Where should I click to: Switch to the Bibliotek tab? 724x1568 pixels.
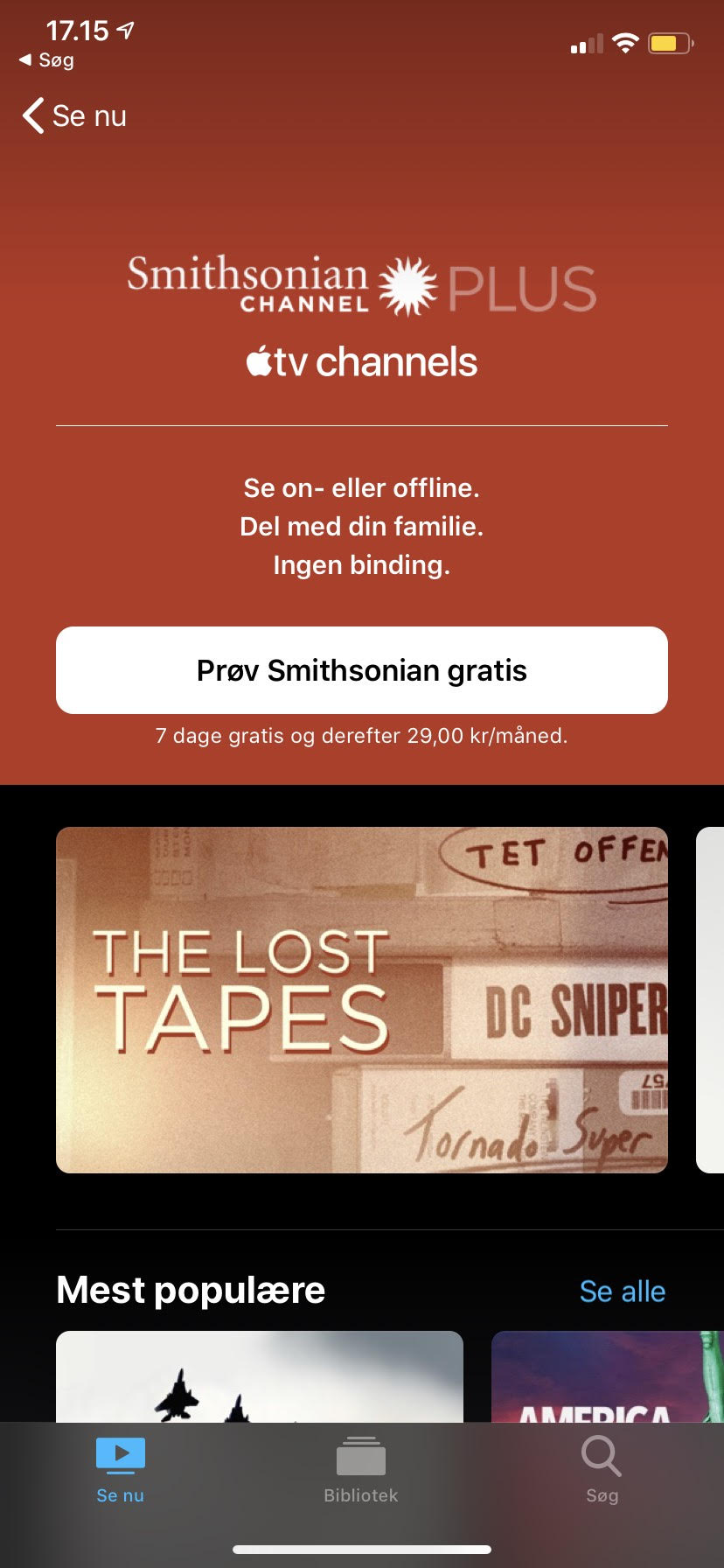coord(361,1472)
